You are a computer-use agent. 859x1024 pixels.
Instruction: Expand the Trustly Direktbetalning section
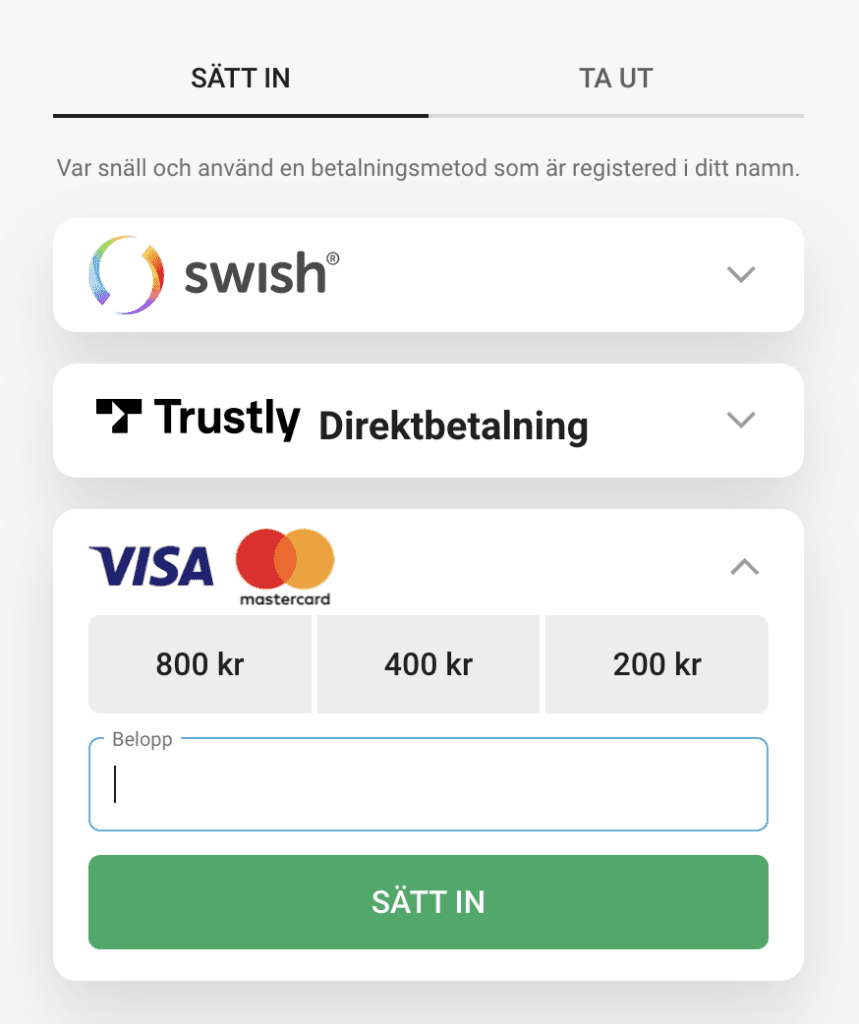740,420
